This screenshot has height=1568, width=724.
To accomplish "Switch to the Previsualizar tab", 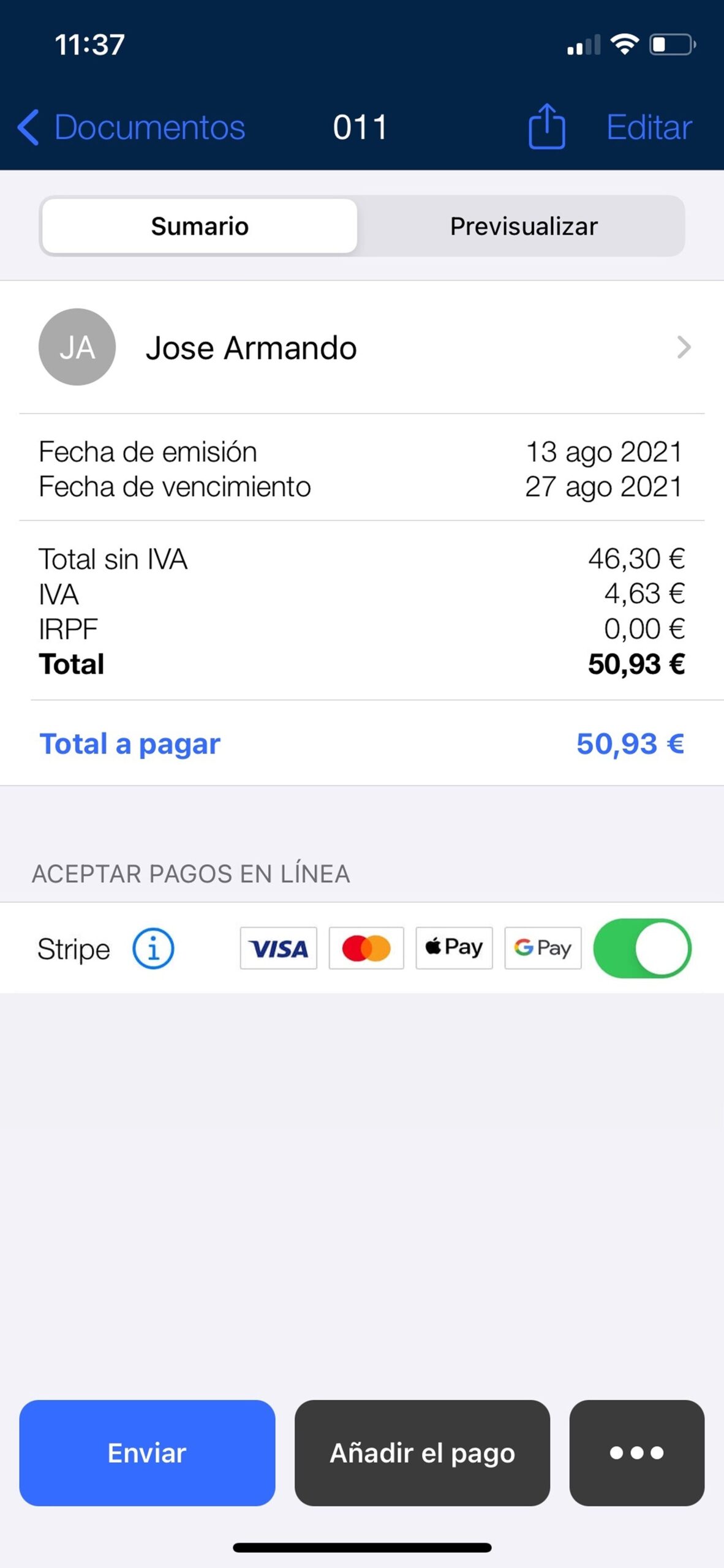I will pyautogui.click(x=523, y=226).
